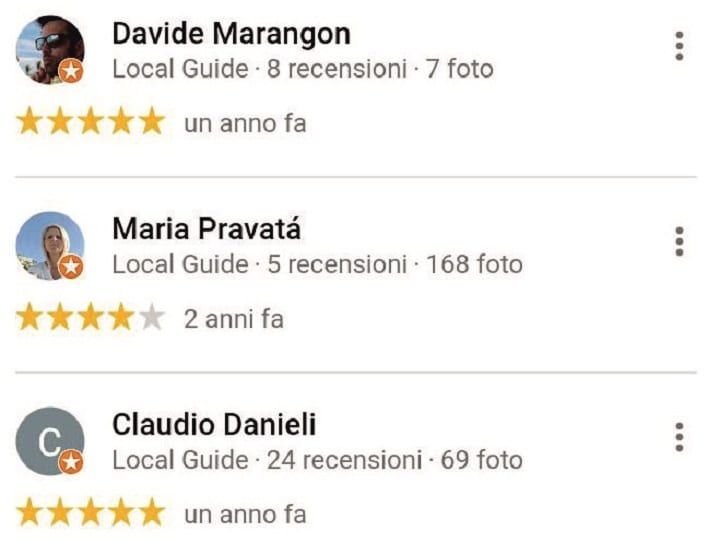Open the overflow menu on Davide Marangon's review
The image size is (720, 543).
coord(680,46)
